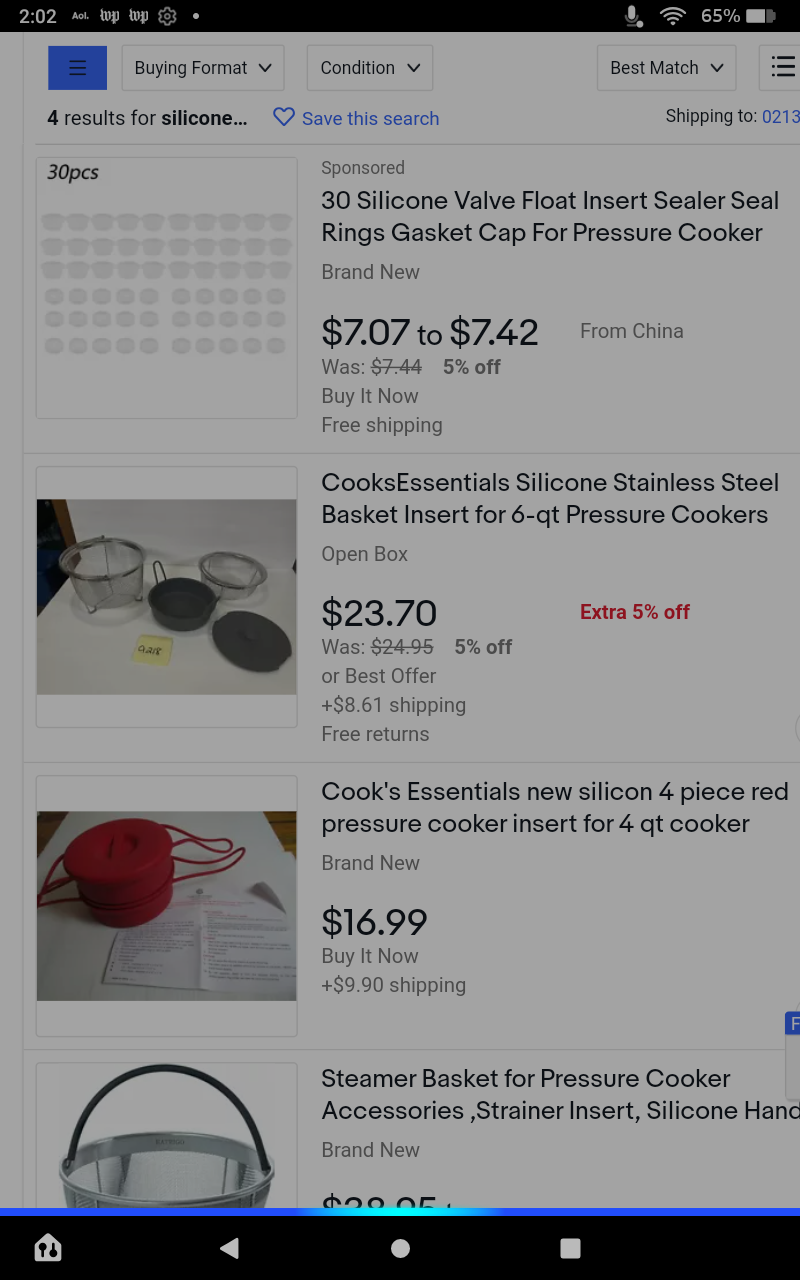
Task: Open the CooksEssentials Silicone Basket listing
Action: (550, 498)
